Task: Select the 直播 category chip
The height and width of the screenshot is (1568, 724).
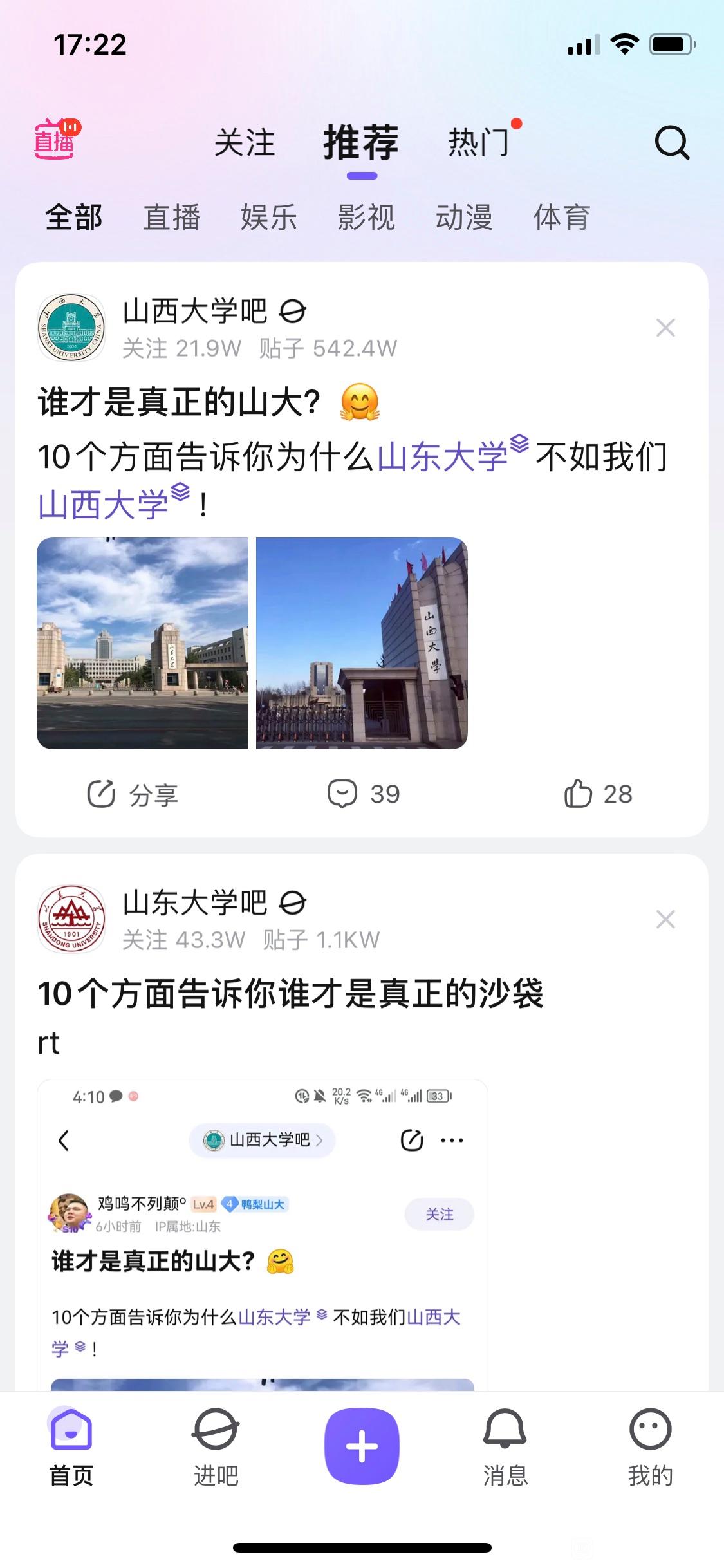Action: pos(171,217)
